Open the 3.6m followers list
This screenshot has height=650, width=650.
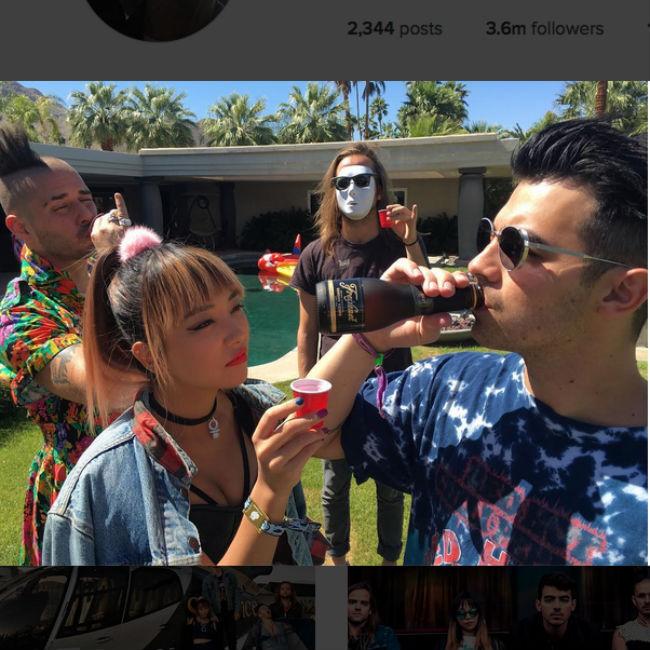click(x=544, y=29)
